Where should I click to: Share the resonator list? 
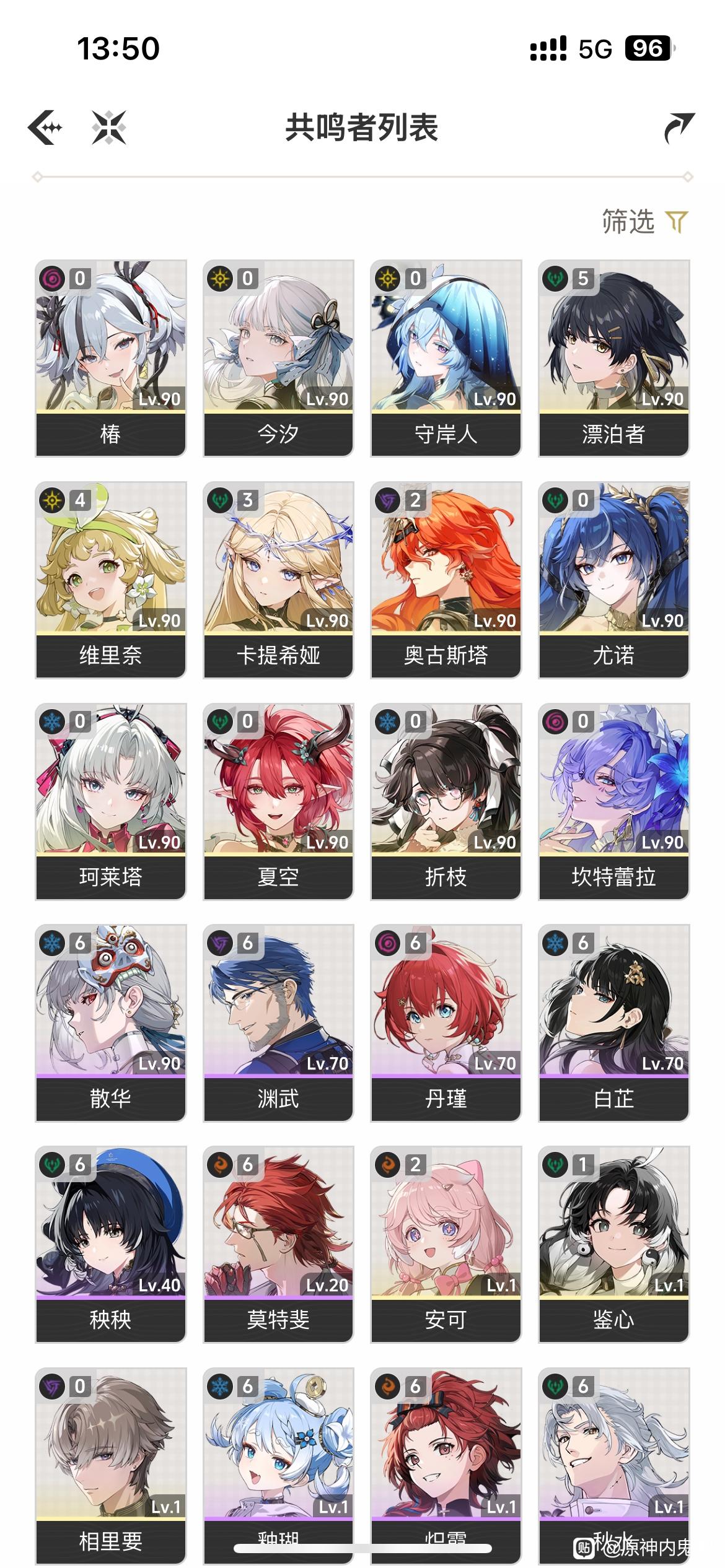(679, 128)
